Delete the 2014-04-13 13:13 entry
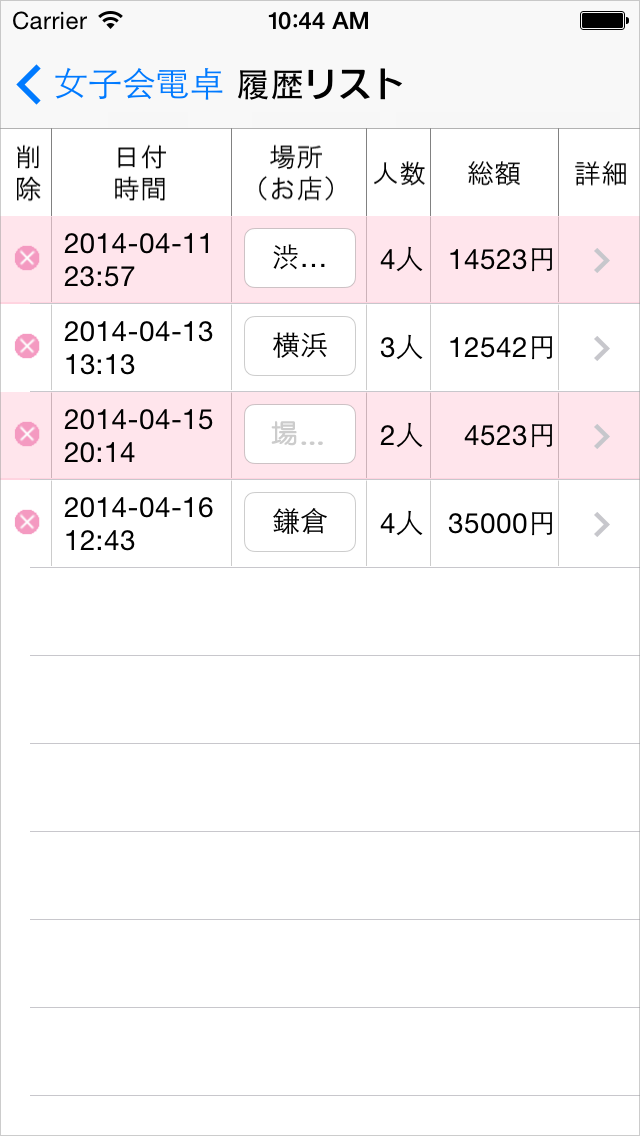The width and height of the screenshot is (640, 1136). [x=28, y=346]
